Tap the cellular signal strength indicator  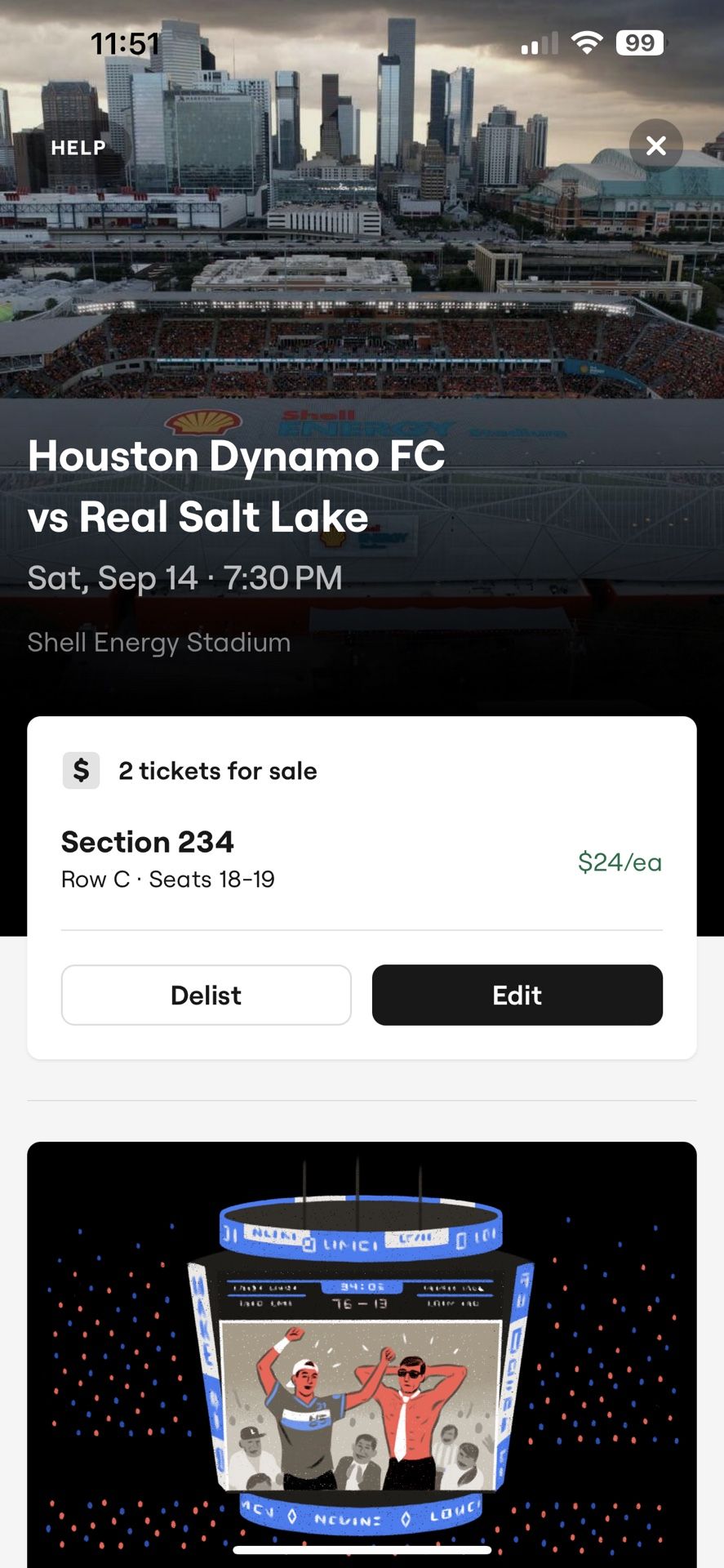pos(536,42)
